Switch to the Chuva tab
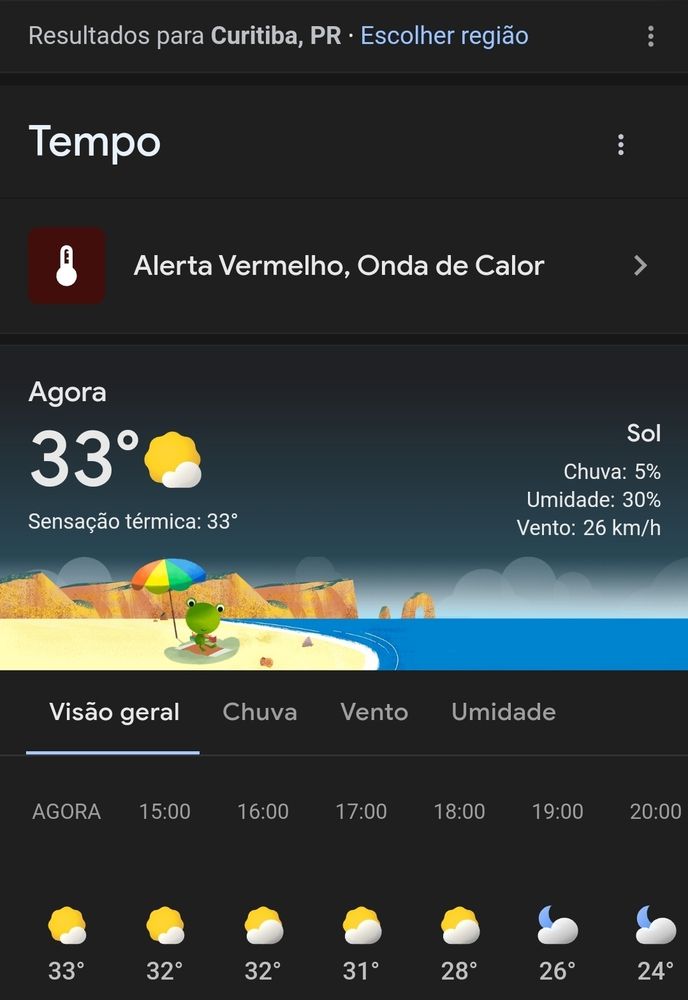This screenshot has width=688, height=1000. coord(260,712)
